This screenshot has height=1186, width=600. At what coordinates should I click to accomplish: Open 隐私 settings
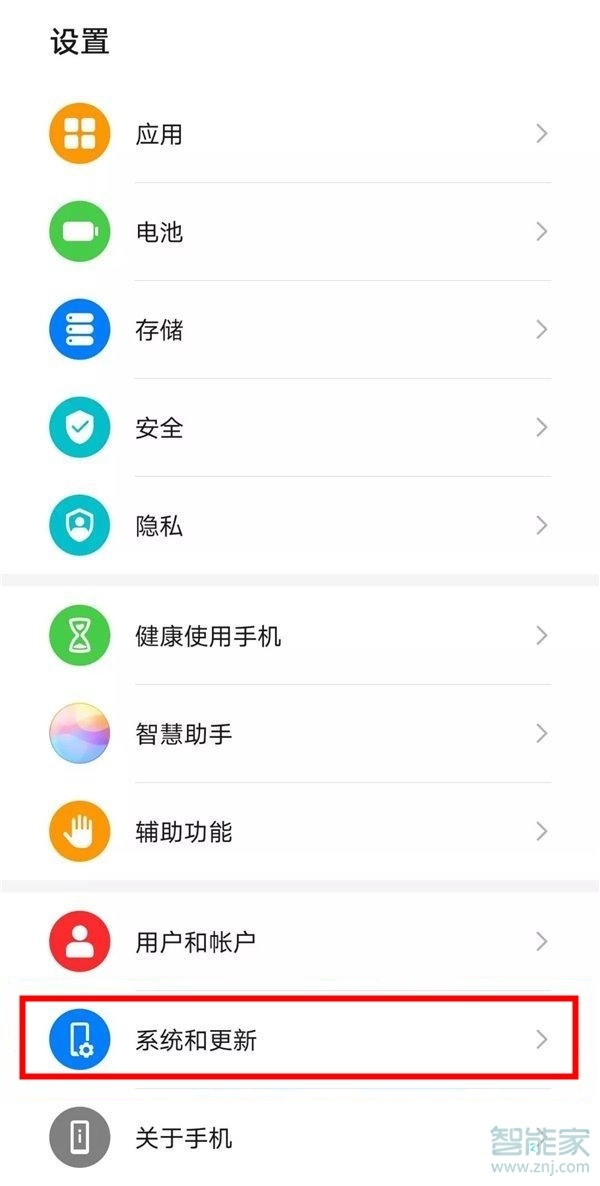click(300, 526)
